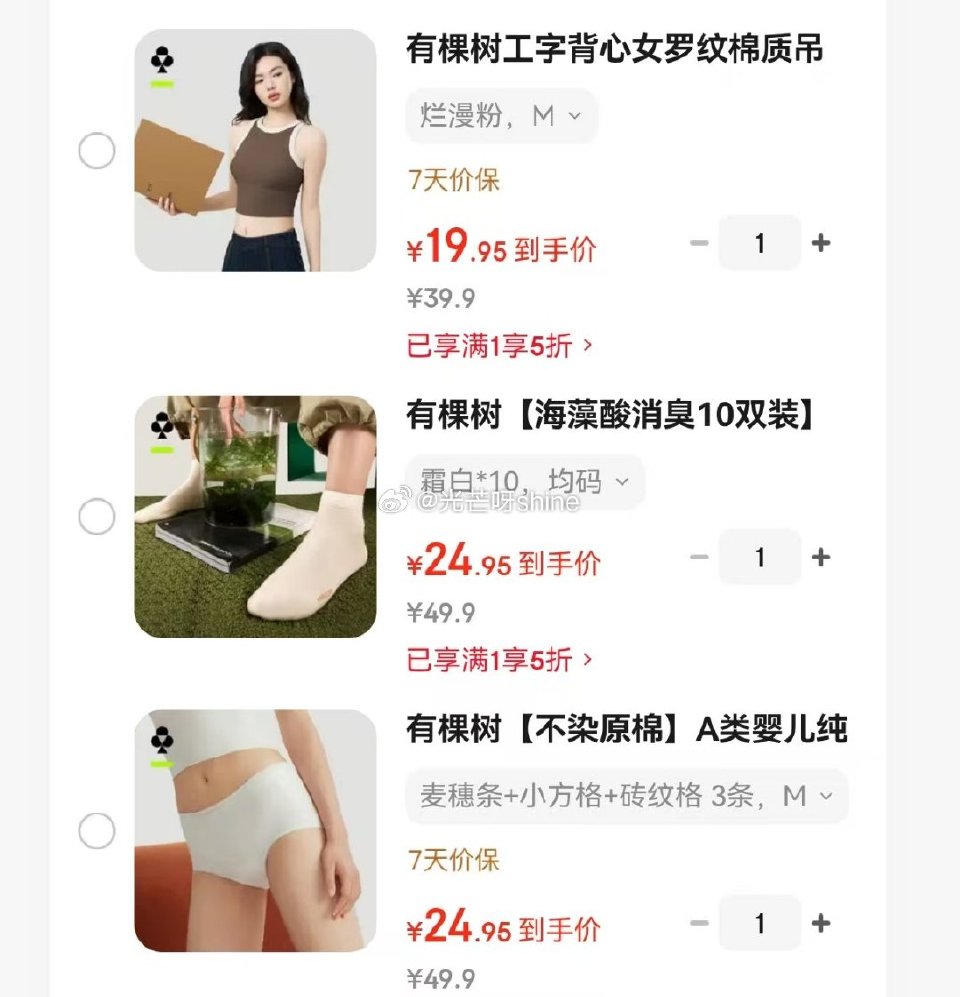Tap the minus icon for the underwear quantity
The height and width of the screenshot is (997, 960).
pos(698,923)
